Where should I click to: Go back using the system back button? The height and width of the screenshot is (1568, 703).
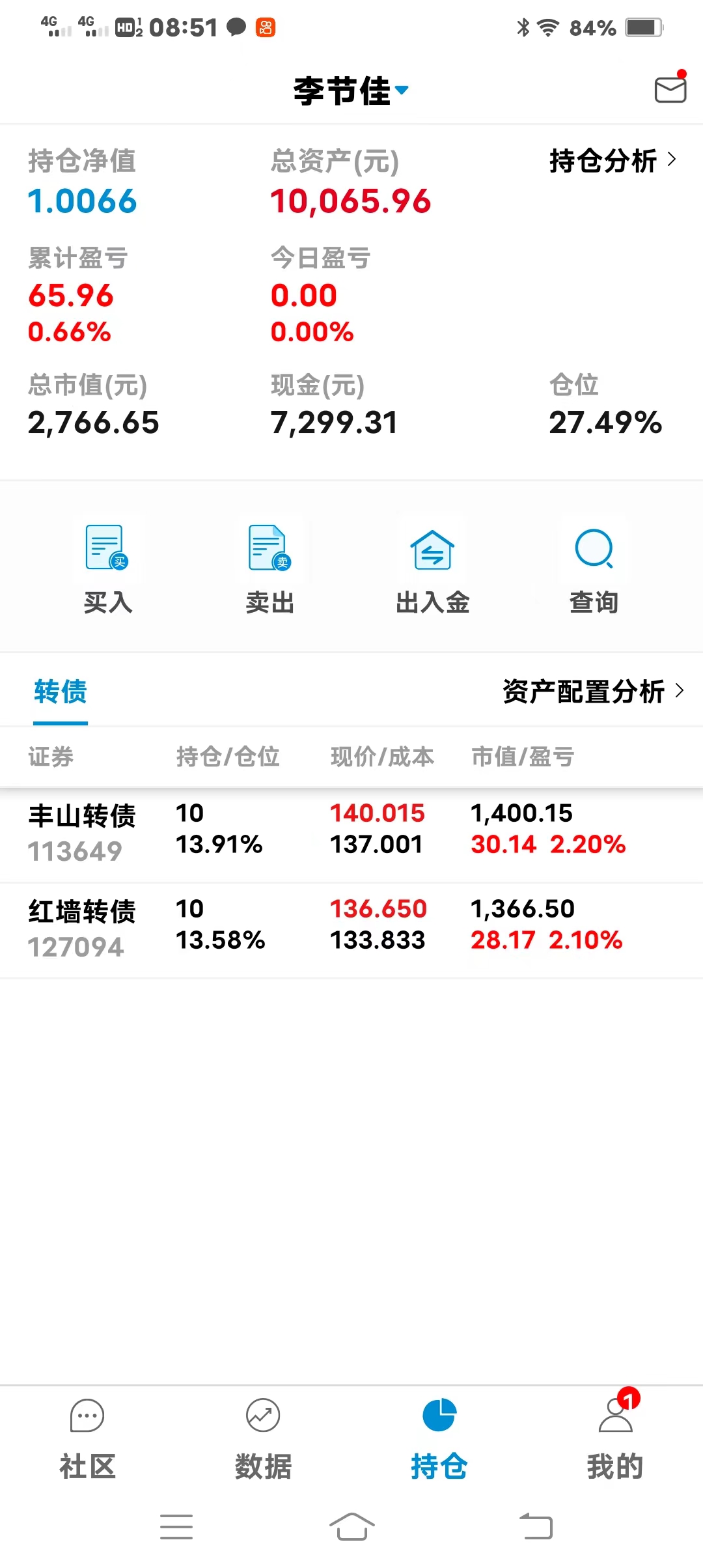point(536,1527)
